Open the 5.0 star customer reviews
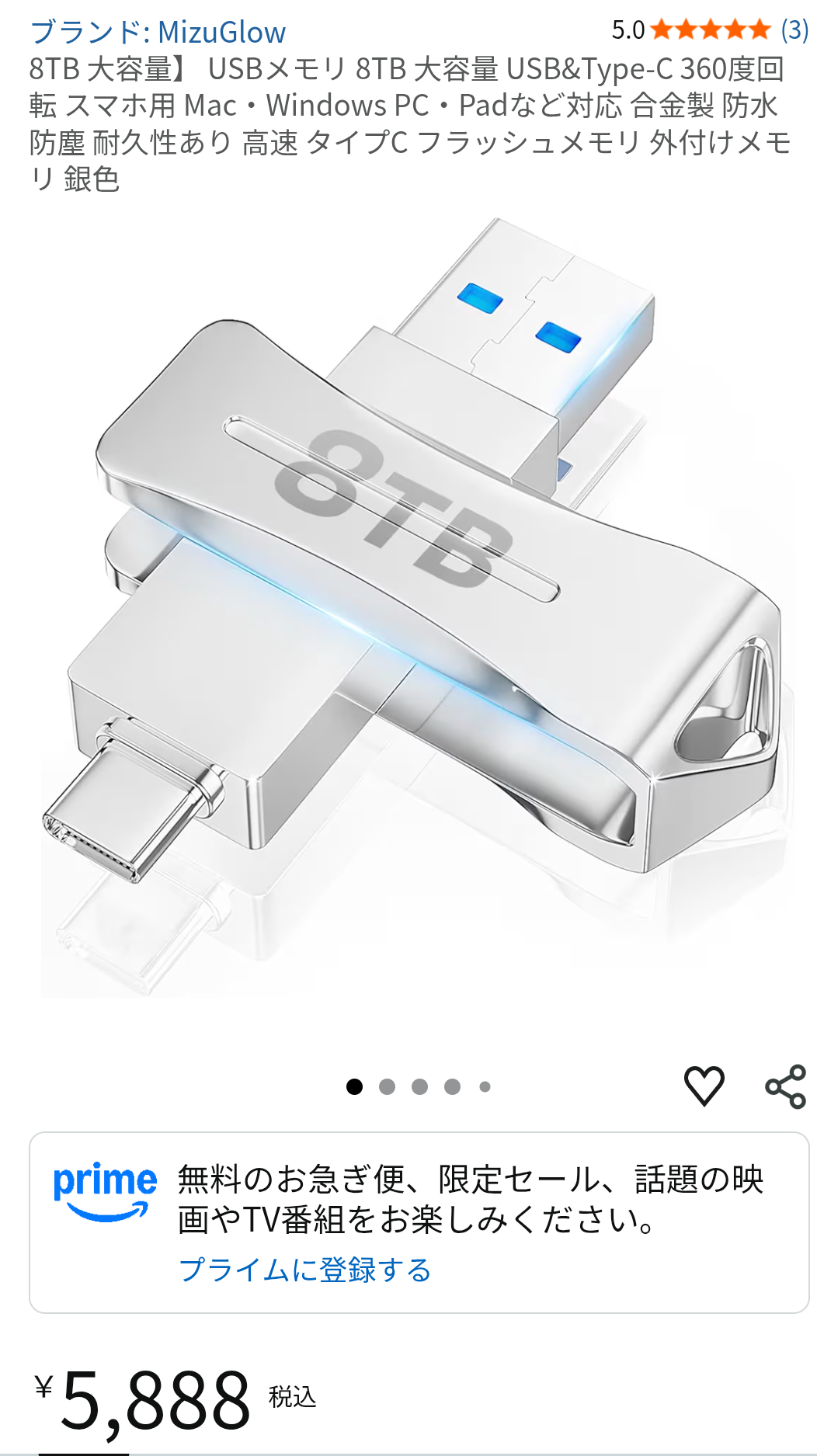Screen dimensions: 817x1456 point(709,30)
